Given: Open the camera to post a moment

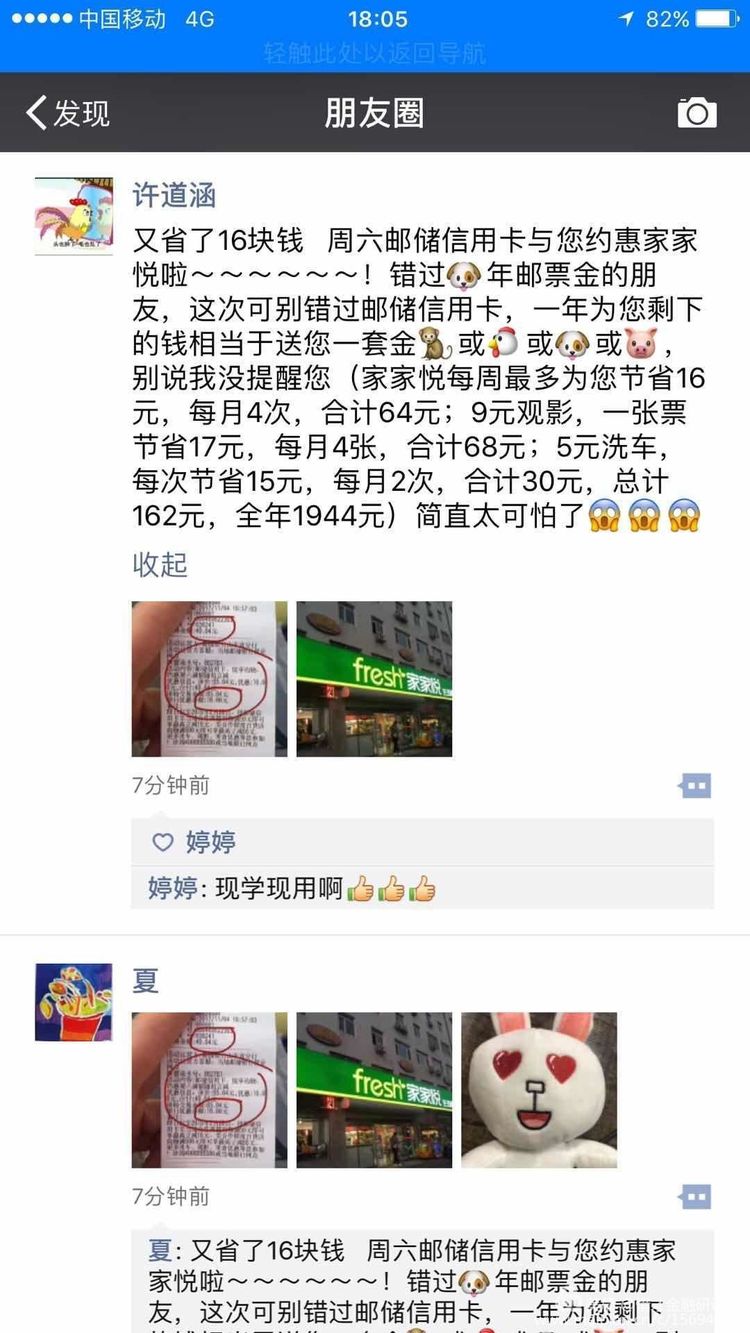Looking at the screenshot, I should (x=697, y=113).
